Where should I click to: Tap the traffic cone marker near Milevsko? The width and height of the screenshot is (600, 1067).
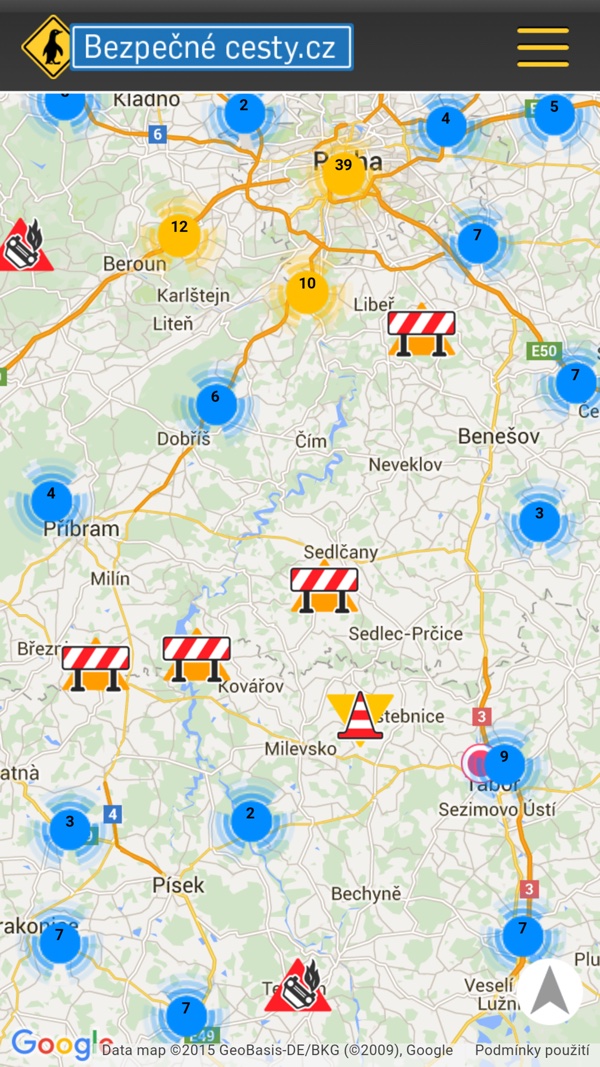coord(360,718)
